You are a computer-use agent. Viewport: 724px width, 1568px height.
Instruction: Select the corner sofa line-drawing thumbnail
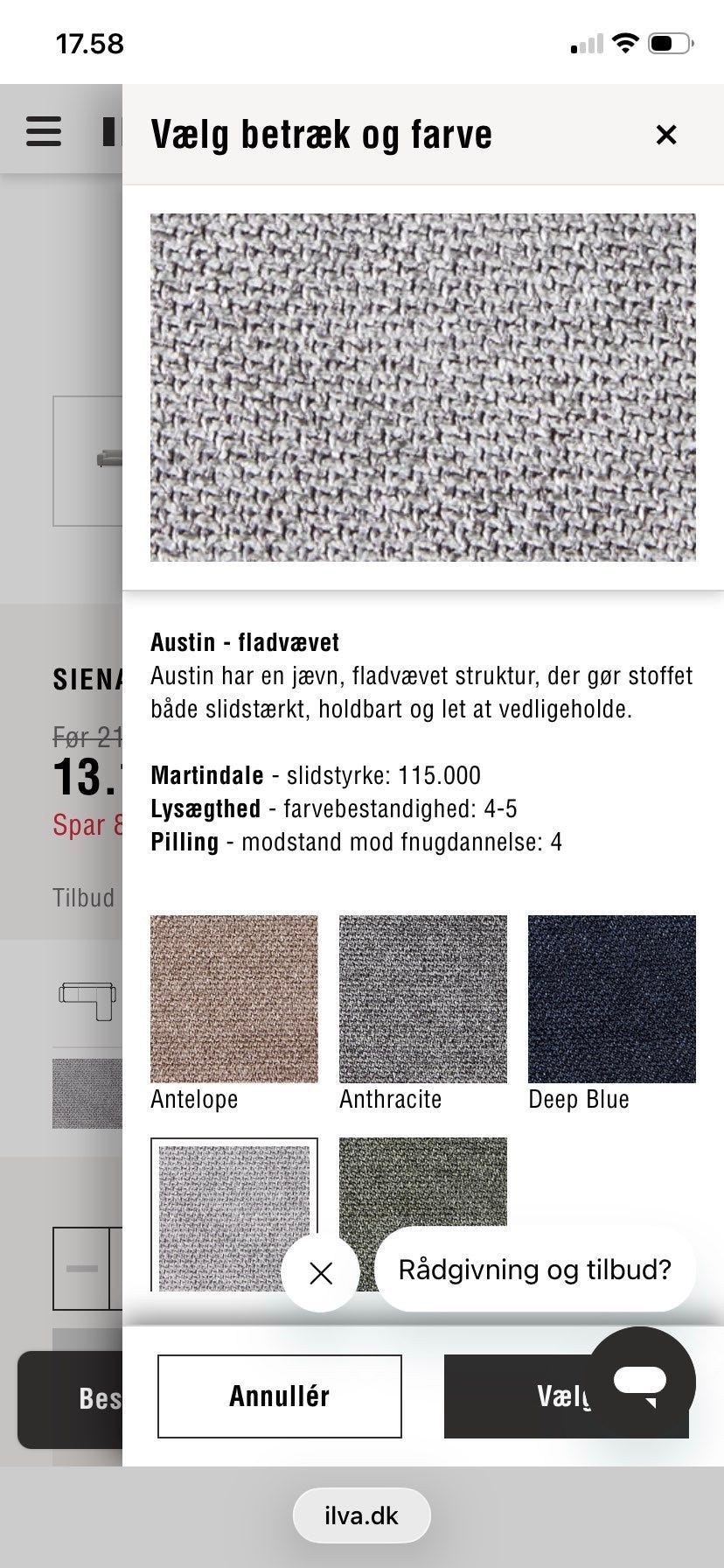point(86,1000)
